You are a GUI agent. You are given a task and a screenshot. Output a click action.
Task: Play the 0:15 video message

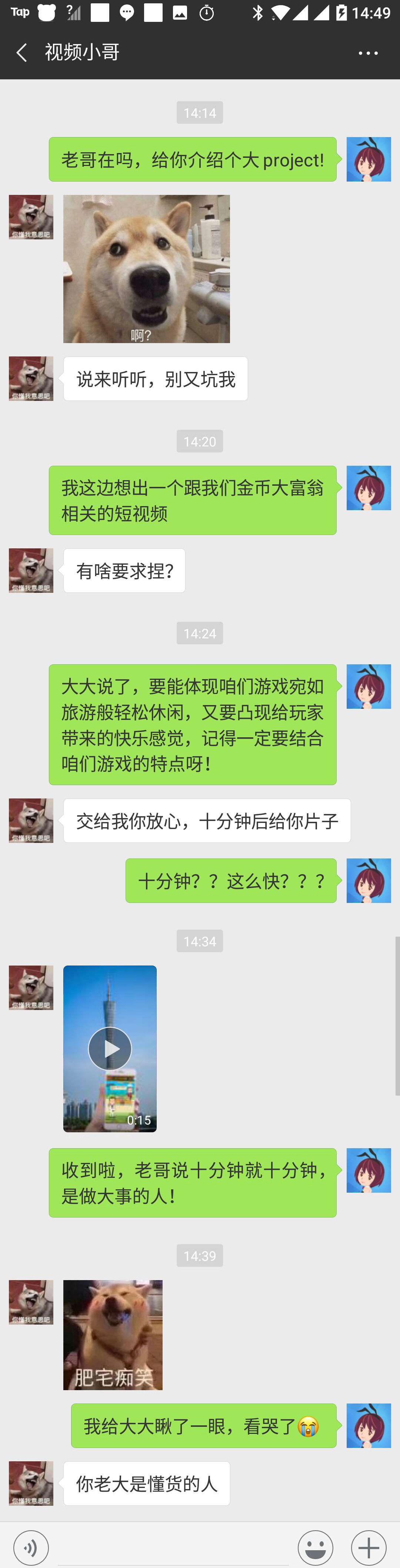point(110,1048)
